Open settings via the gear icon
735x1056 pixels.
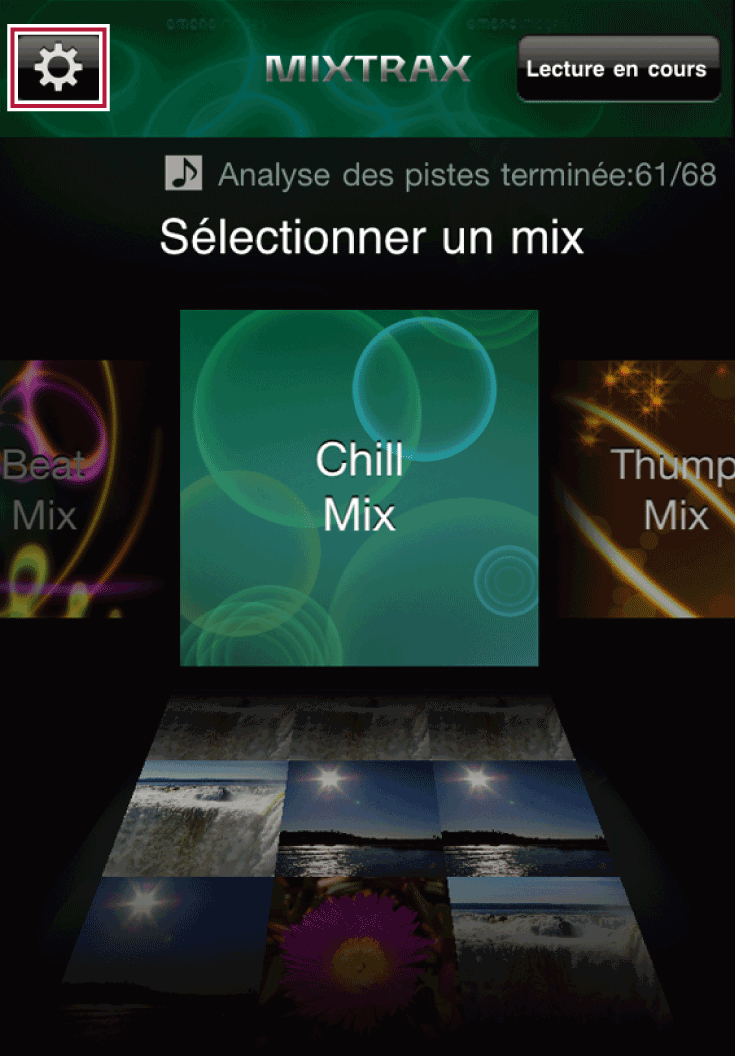pos(58,68)
